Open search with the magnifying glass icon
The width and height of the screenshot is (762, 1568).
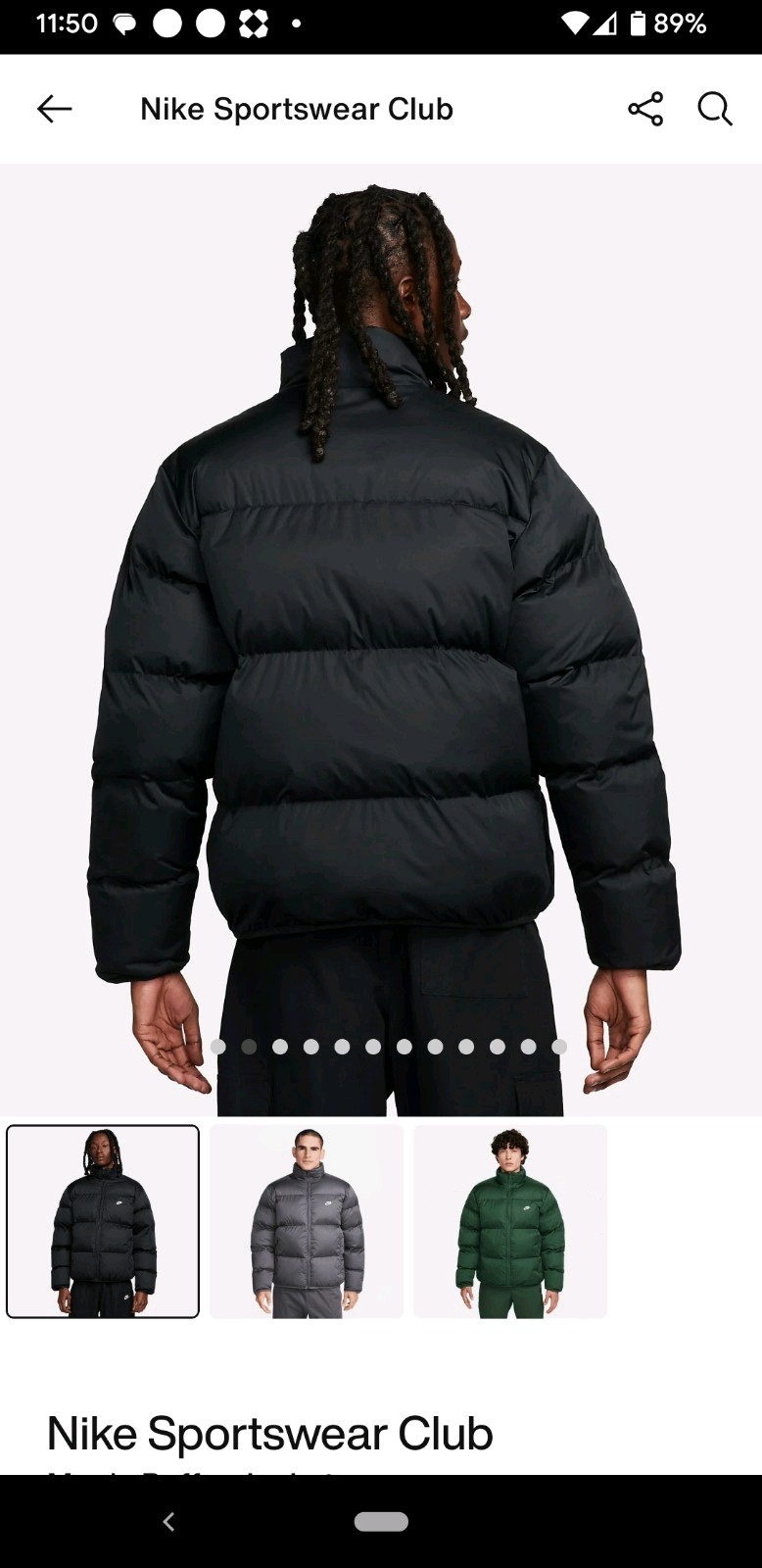coord(714,109)
